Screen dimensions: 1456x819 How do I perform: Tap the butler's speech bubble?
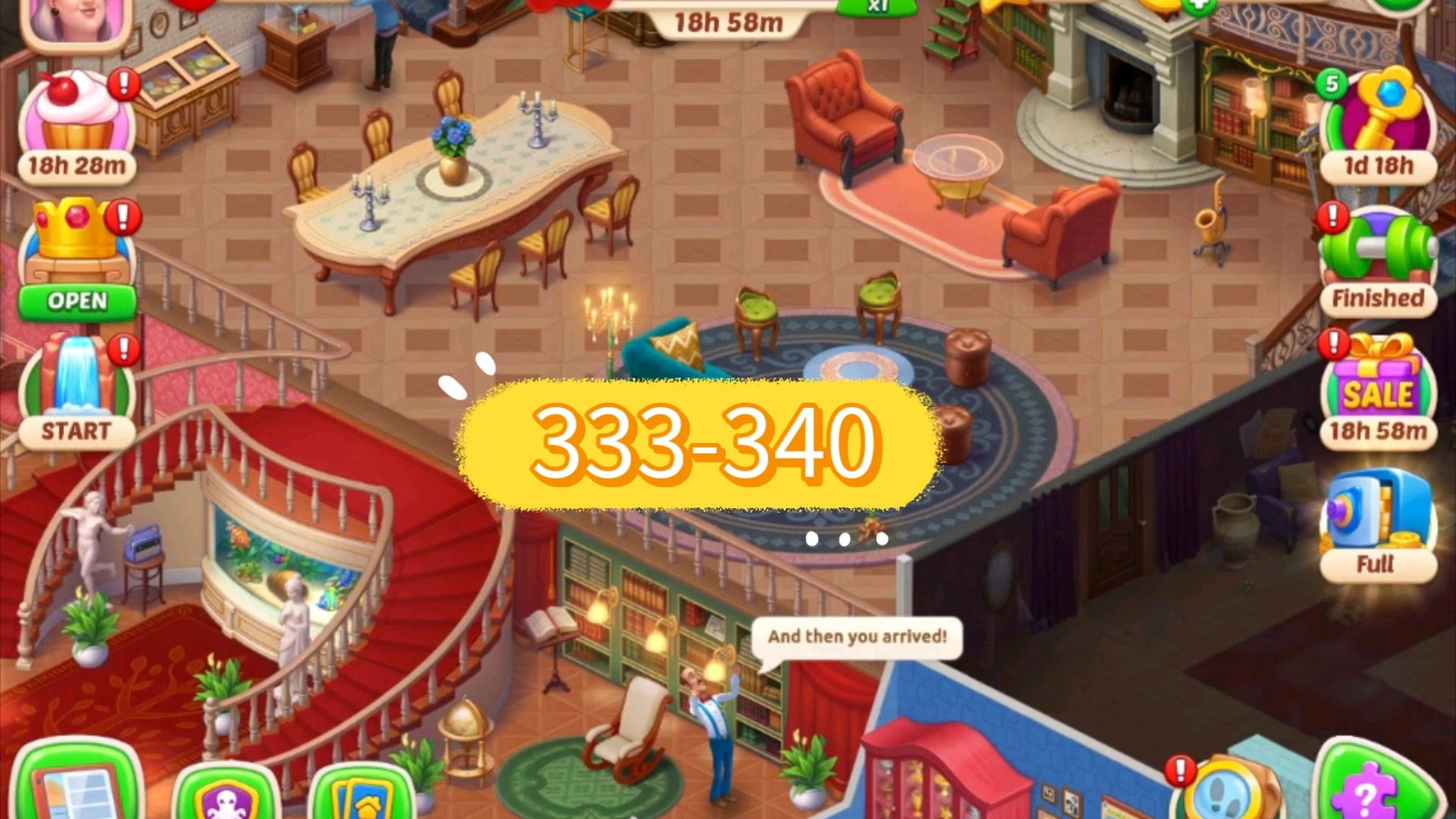click(x=857, y=637)
